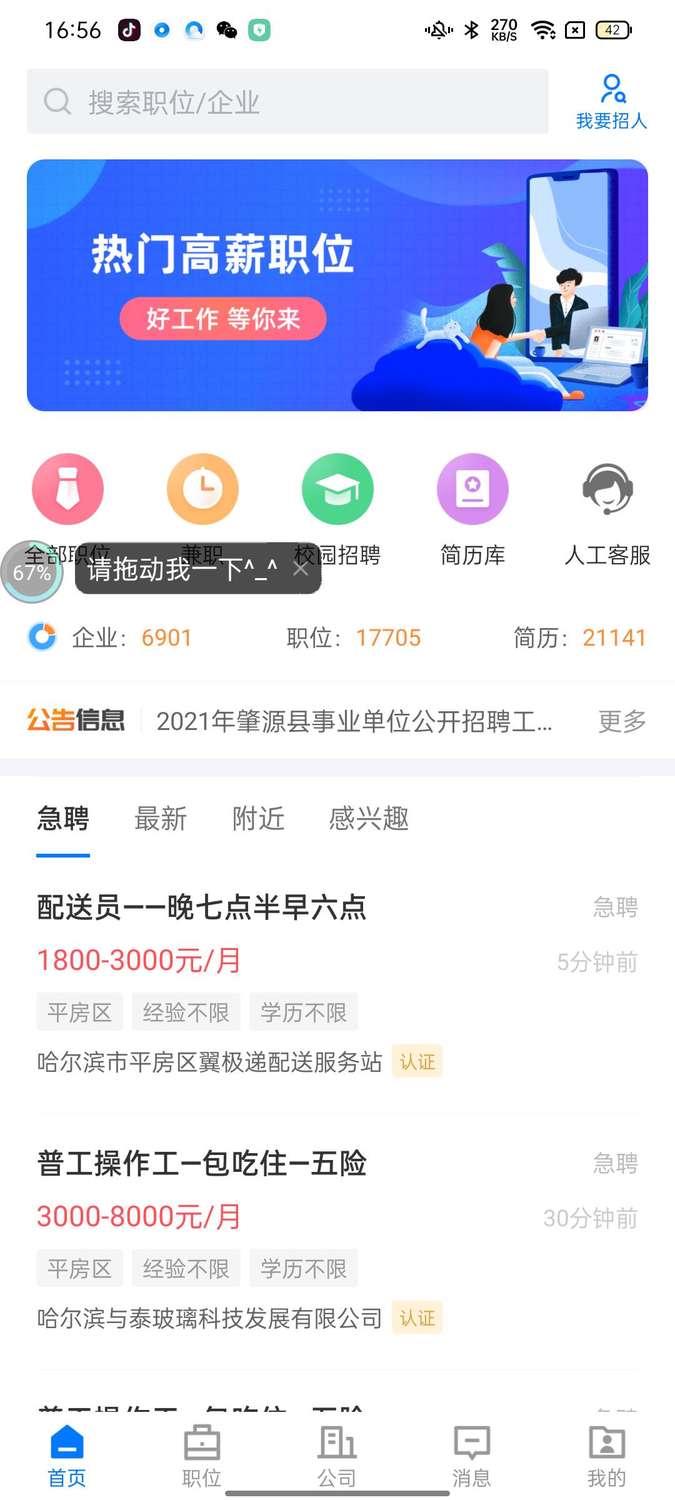Open the 热门高薪职位 banner
The image size is (675, 1500).
[x=337, y=285]
